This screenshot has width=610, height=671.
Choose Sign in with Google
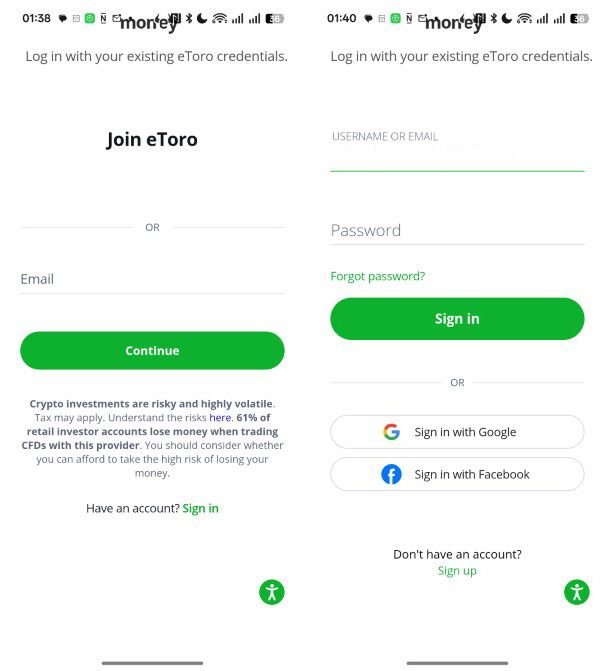[457, 432]
